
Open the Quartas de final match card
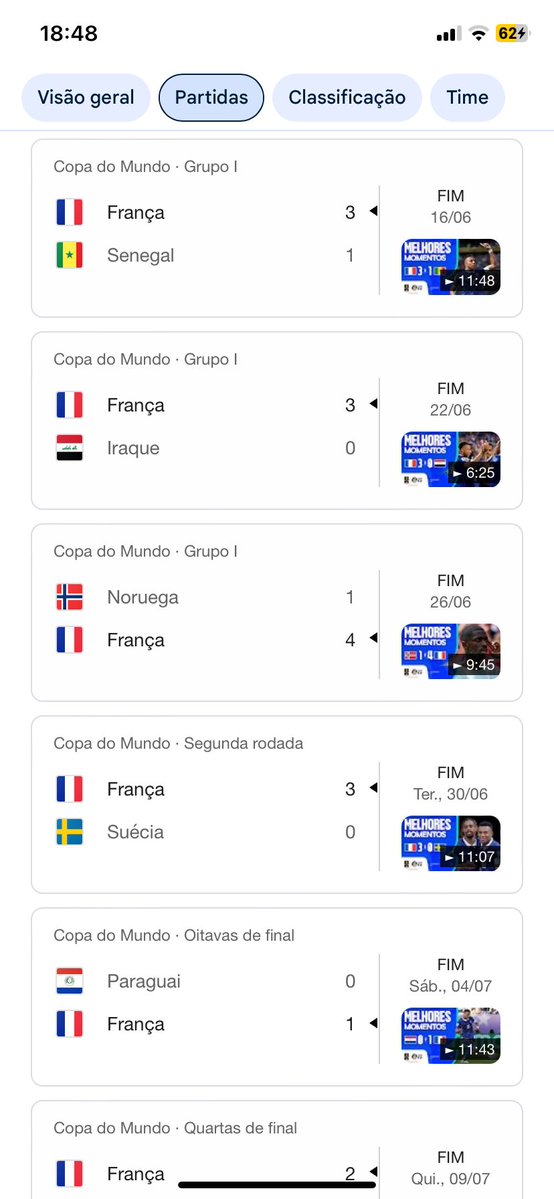[277, 1150]
